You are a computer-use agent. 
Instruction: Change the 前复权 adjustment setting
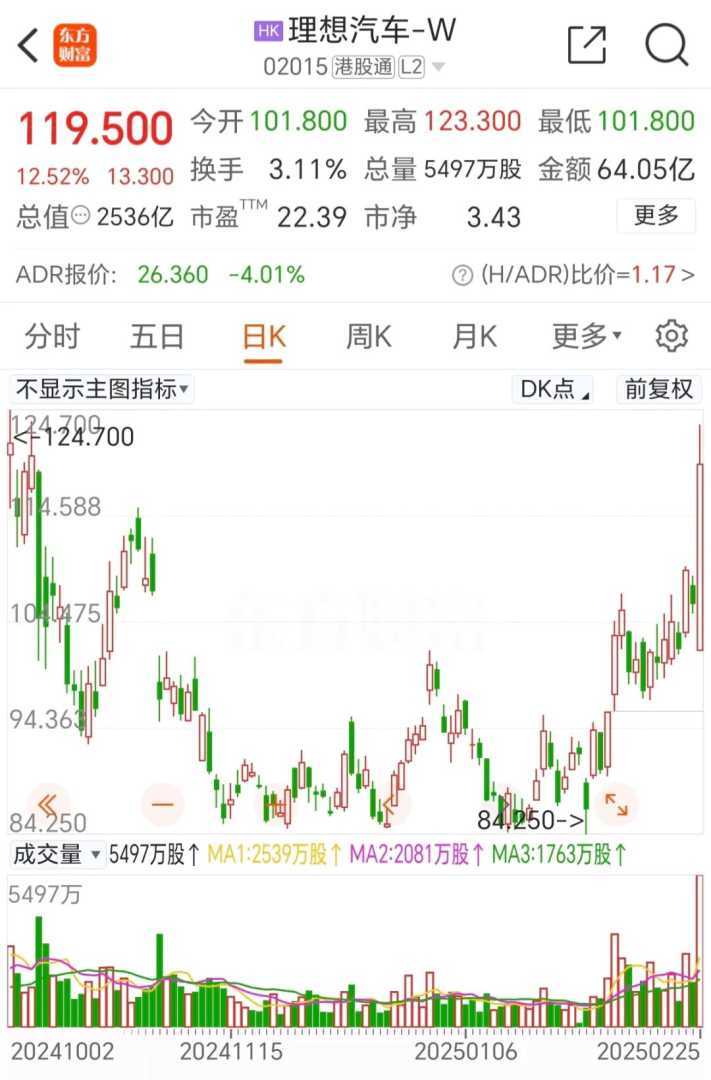click(659, 389)
